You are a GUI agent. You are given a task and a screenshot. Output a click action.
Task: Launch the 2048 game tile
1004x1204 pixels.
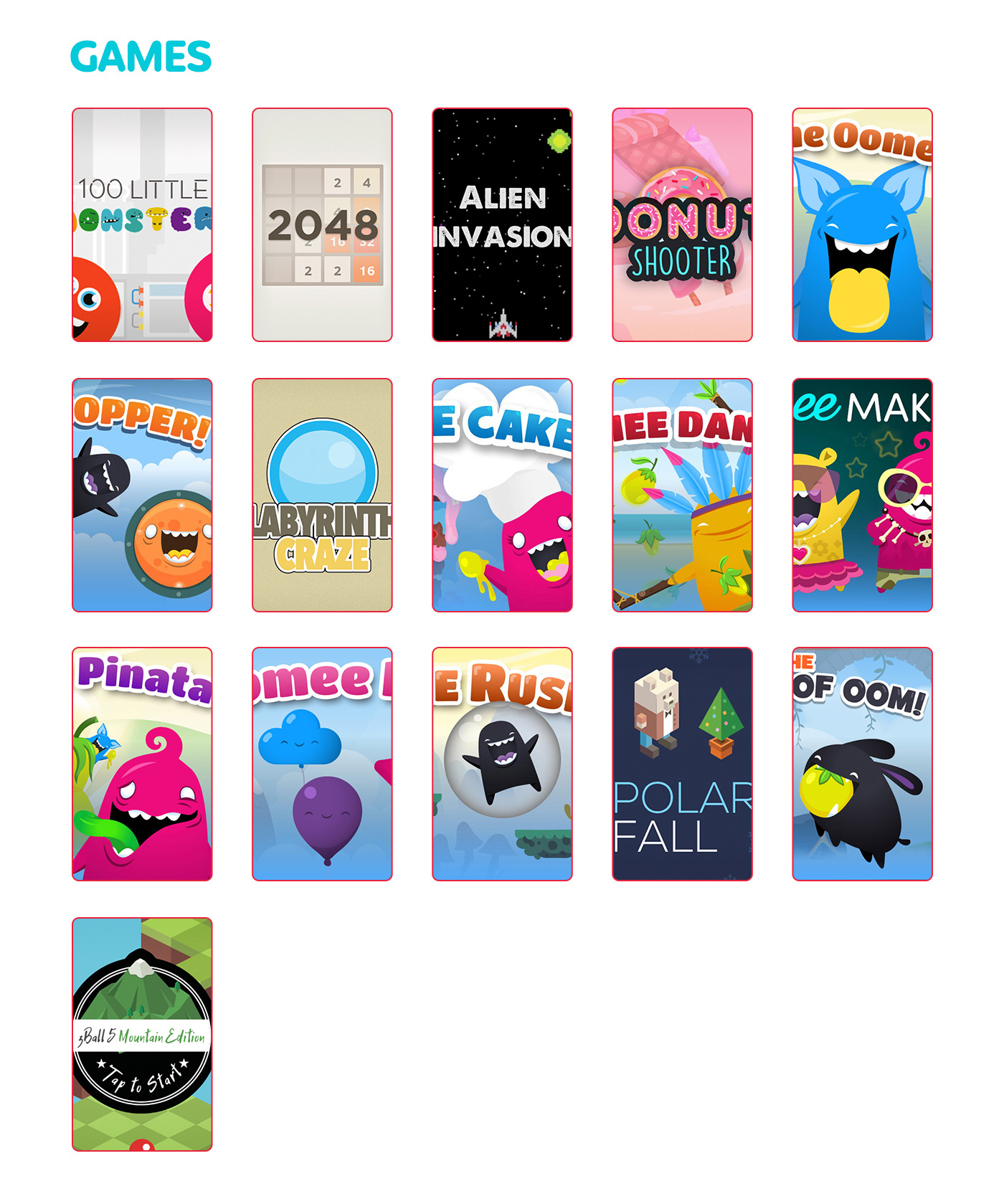tap(322, 224)
